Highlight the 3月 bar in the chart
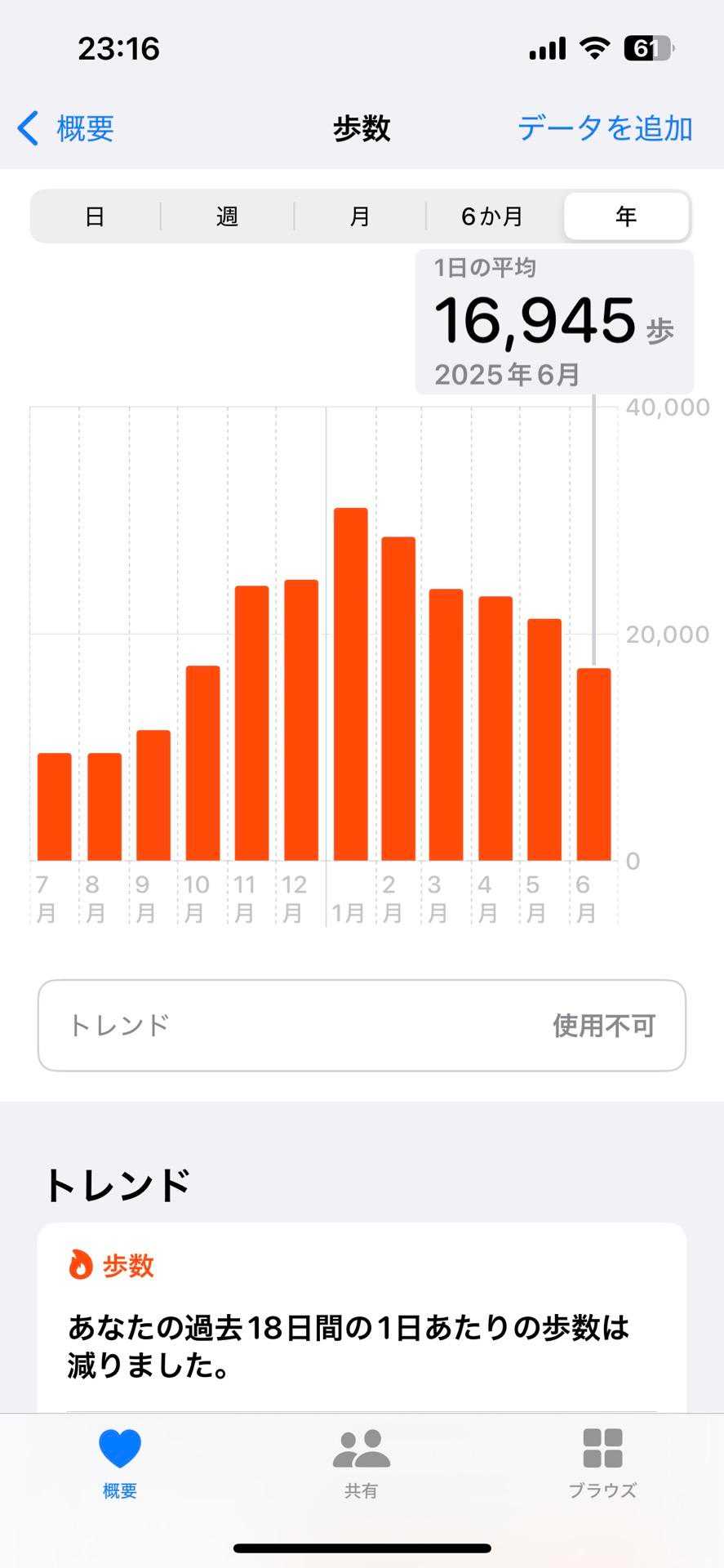 pos(446,725)
